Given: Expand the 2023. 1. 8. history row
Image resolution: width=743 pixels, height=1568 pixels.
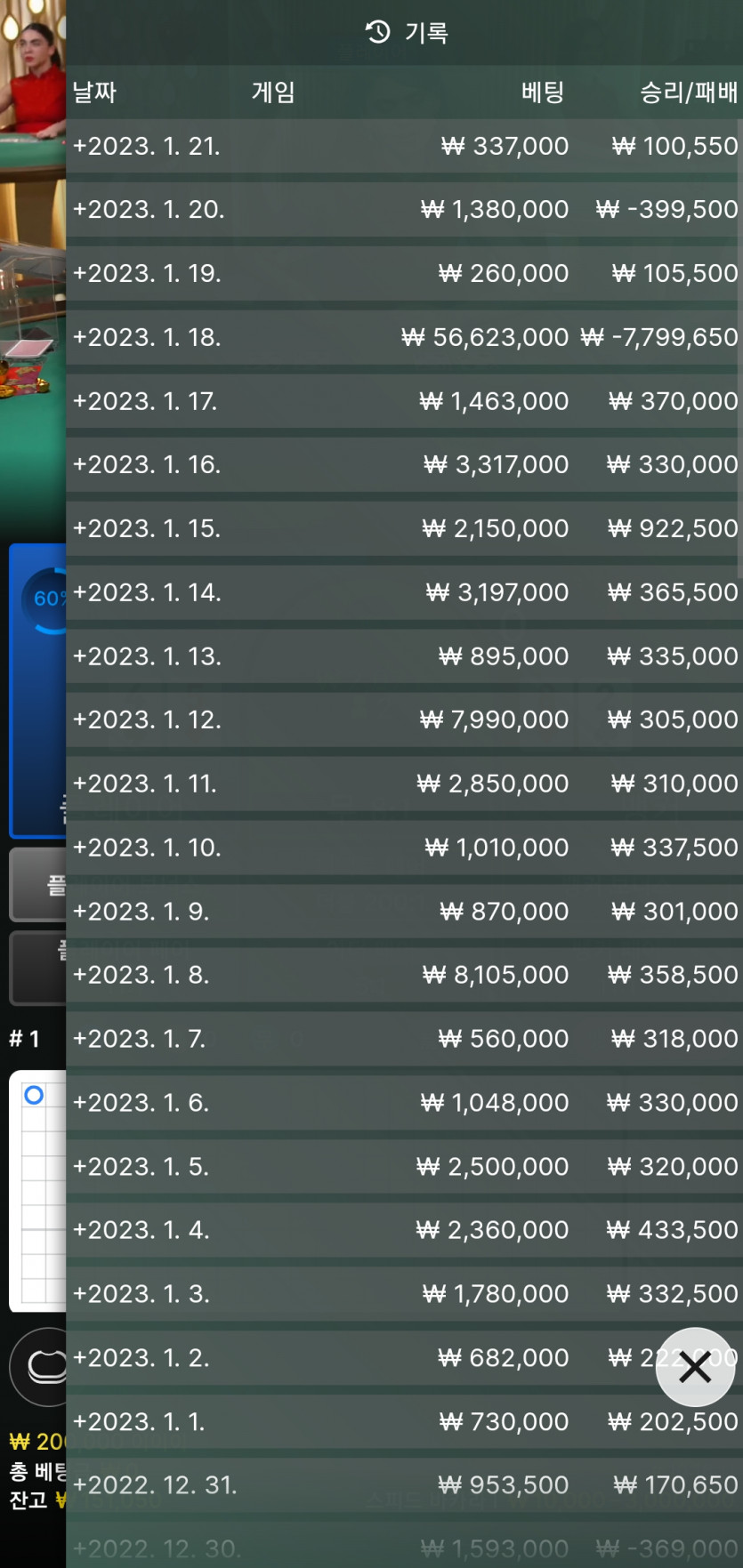Looking at the screenshot, I should point(404,975).
